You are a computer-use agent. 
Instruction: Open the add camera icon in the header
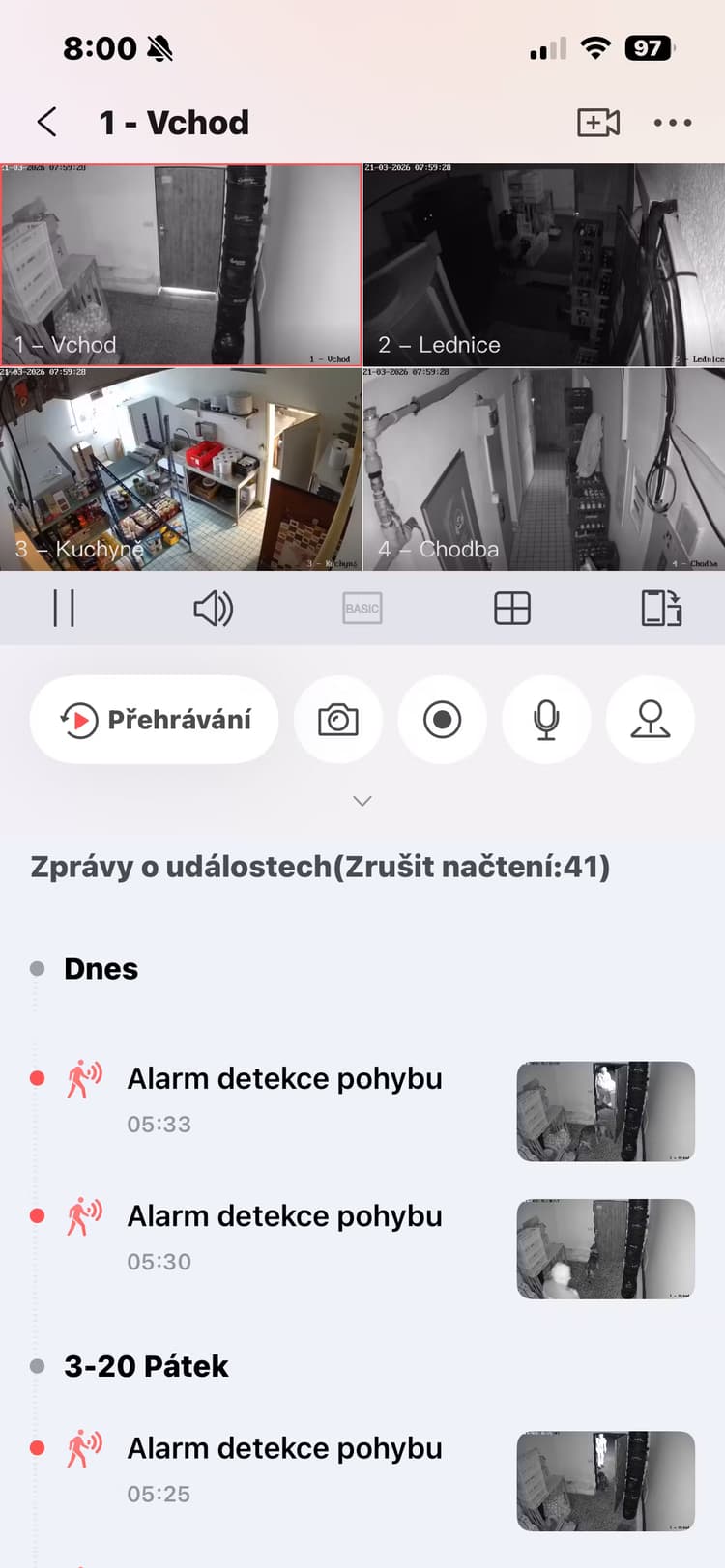click(596, 123)
